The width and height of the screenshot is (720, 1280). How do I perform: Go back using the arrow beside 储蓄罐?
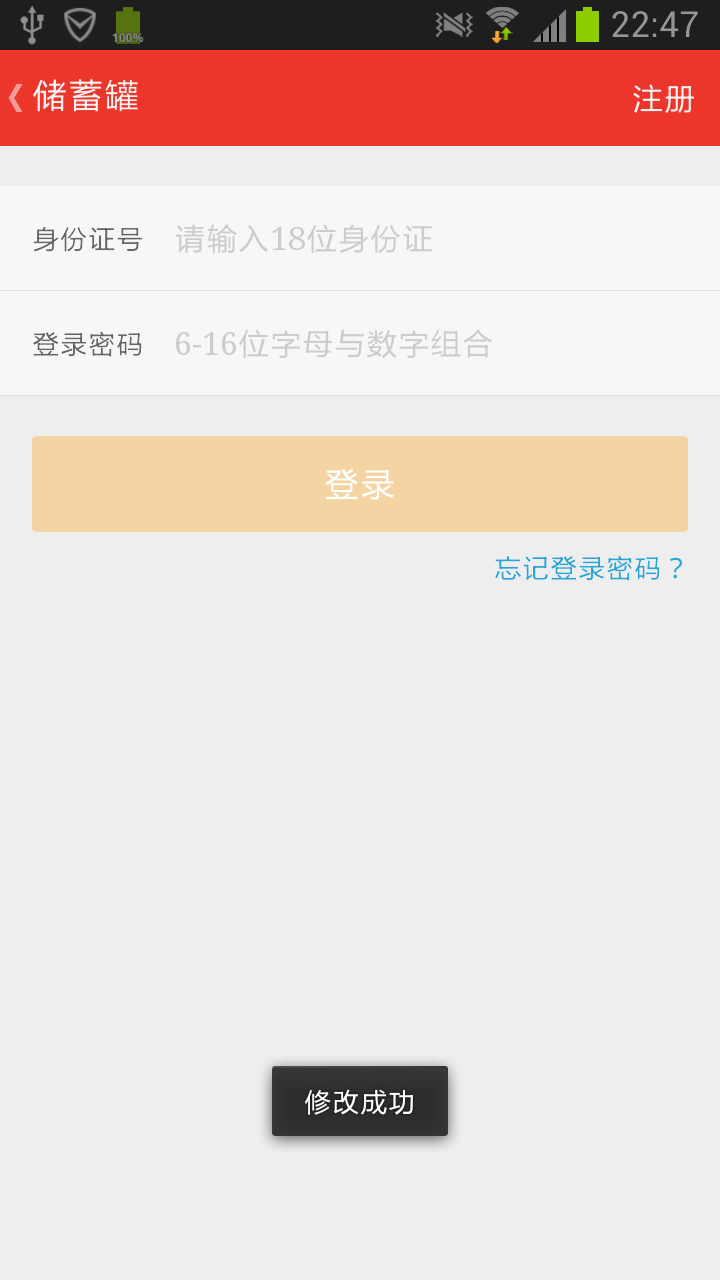point(15,97)
